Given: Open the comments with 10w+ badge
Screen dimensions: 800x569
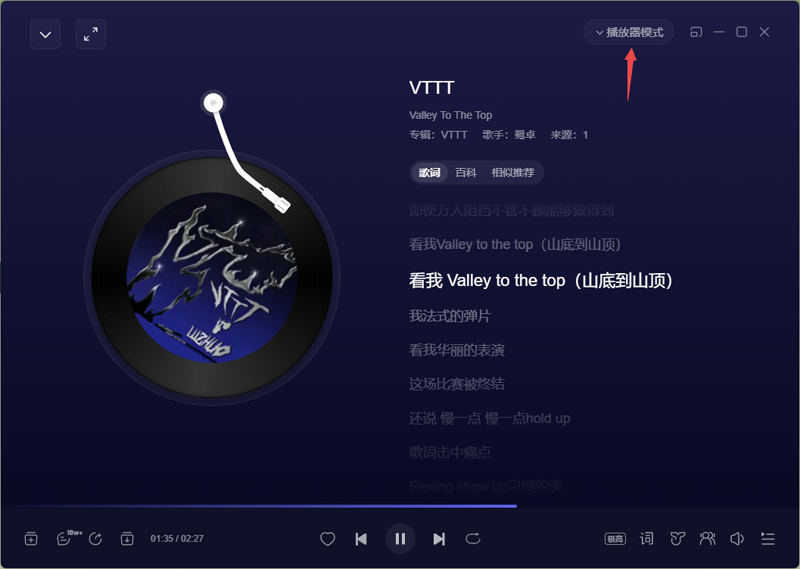Looking at the screenshot, I should point(65,539).
